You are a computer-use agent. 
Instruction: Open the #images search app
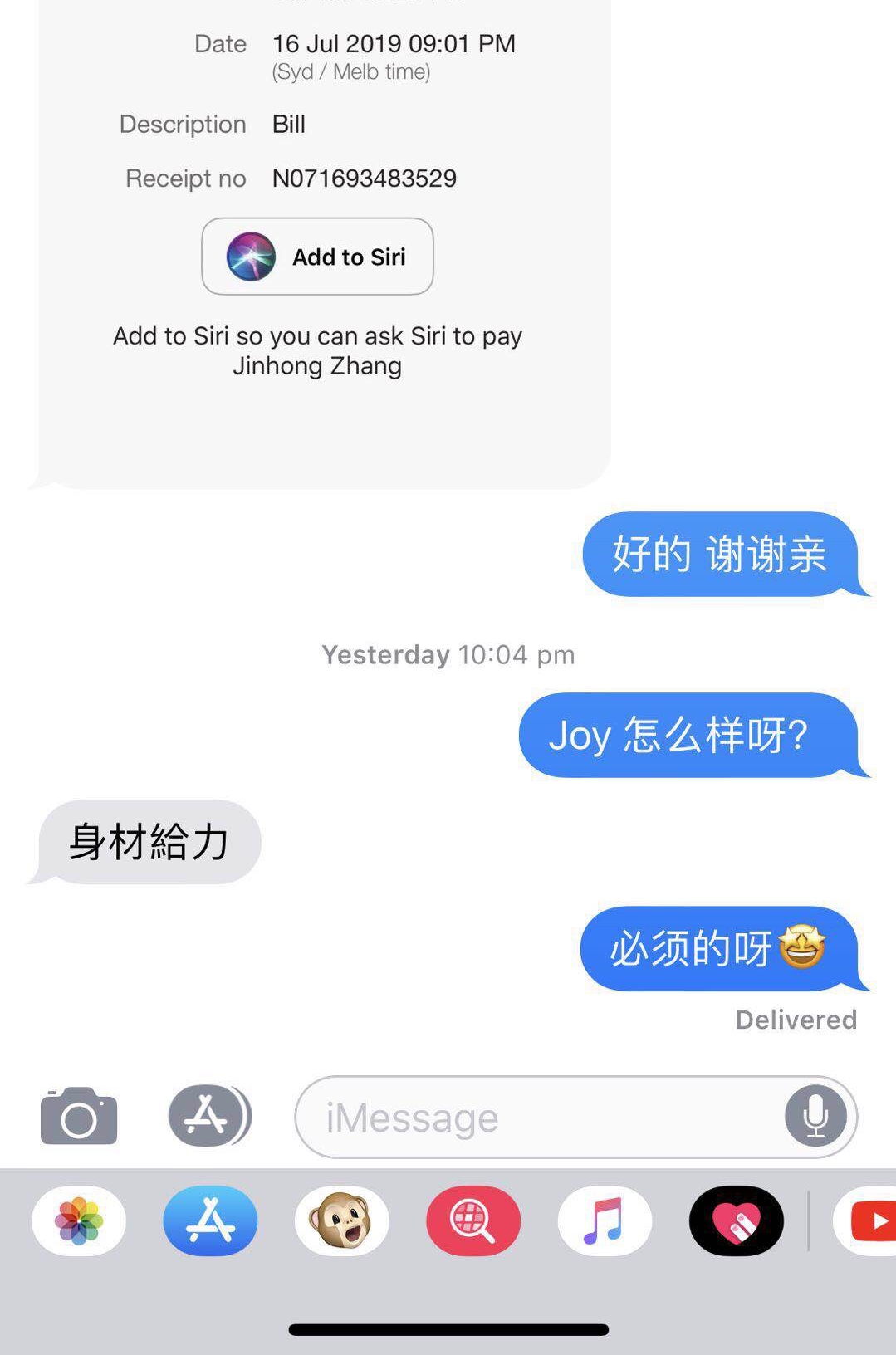pyautogui.click(x=473, y=1221)
